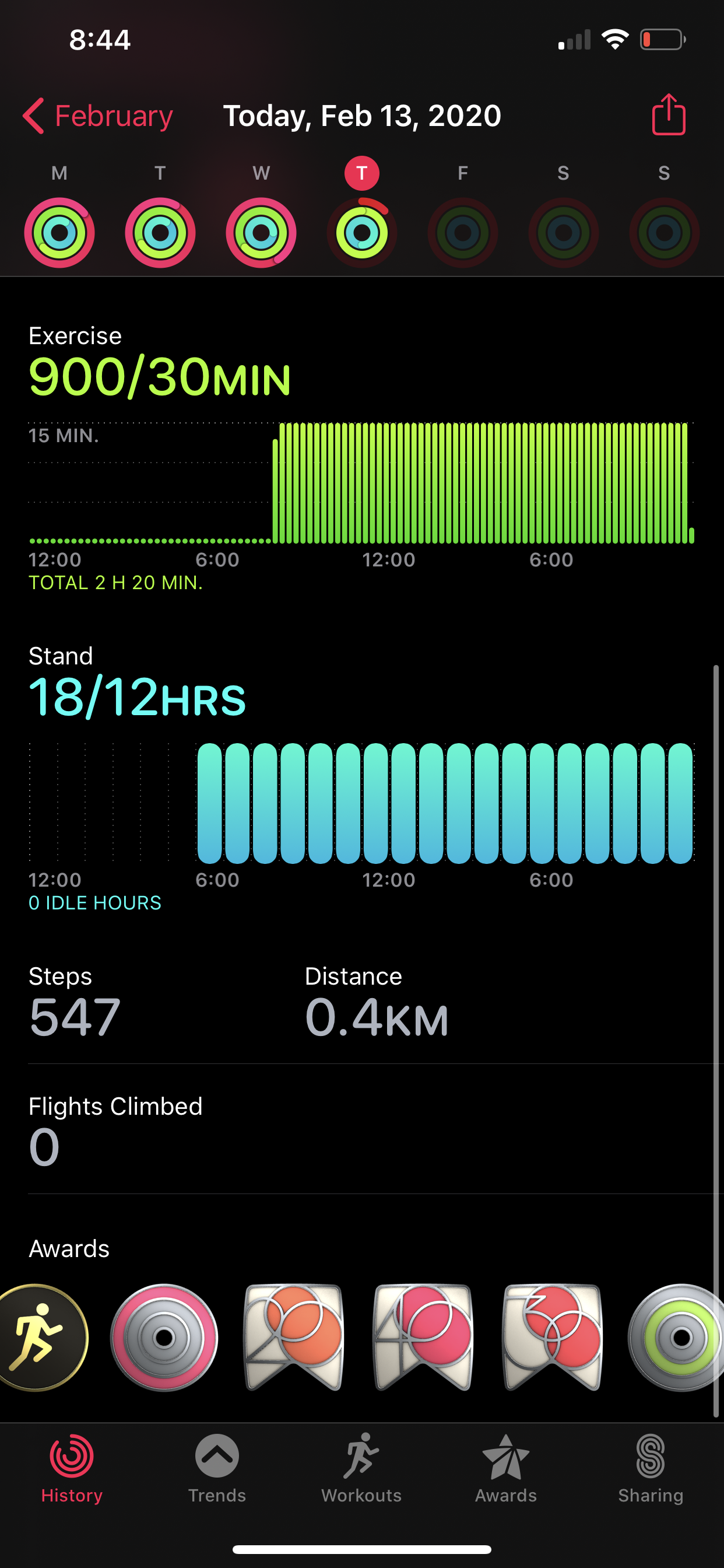Select Friday's activity rings

point(462,232)
